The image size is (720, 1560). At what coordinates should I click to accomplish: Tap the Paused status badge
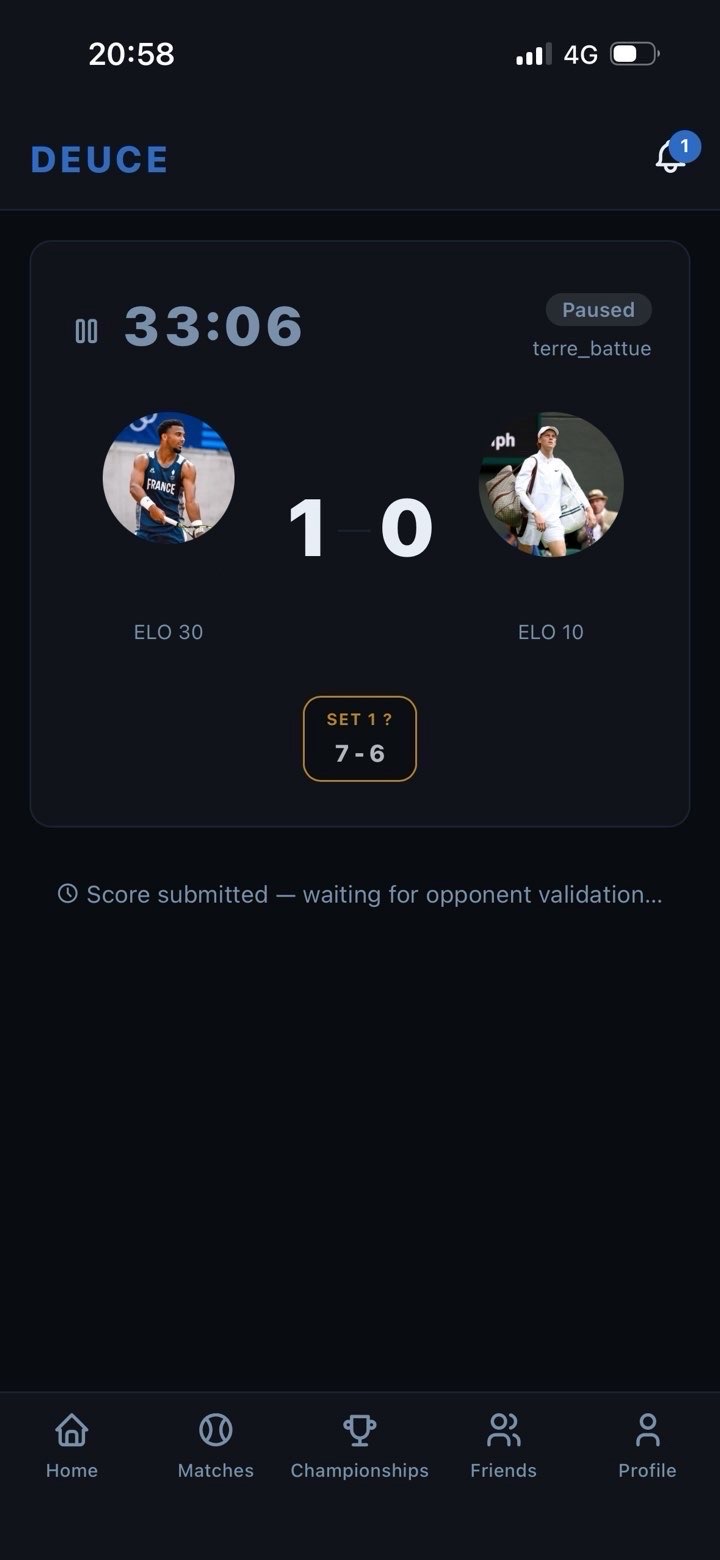(598, 309)
